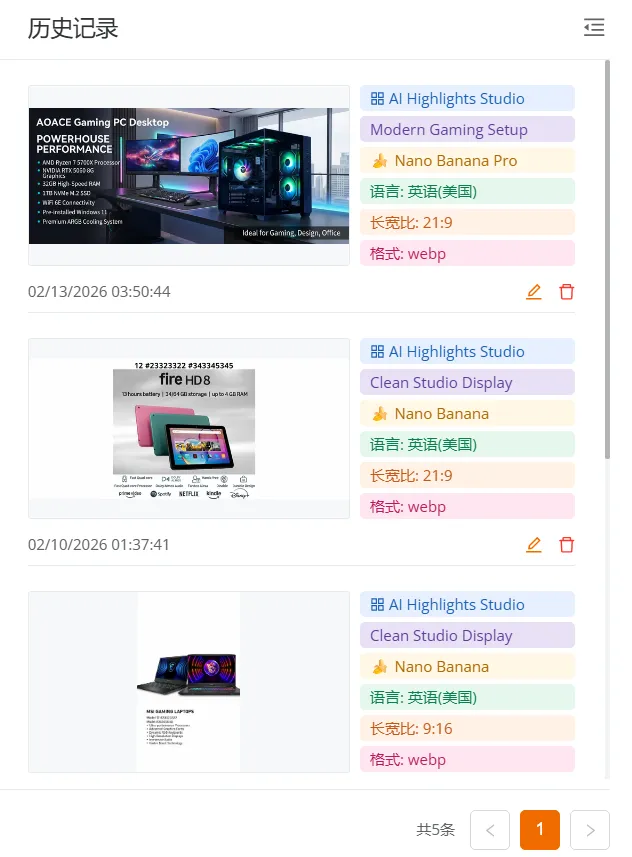Edit the 02/10/2026 01:37:41 record
This screenshot has width=632, height=857.
[x=534, y=545]
